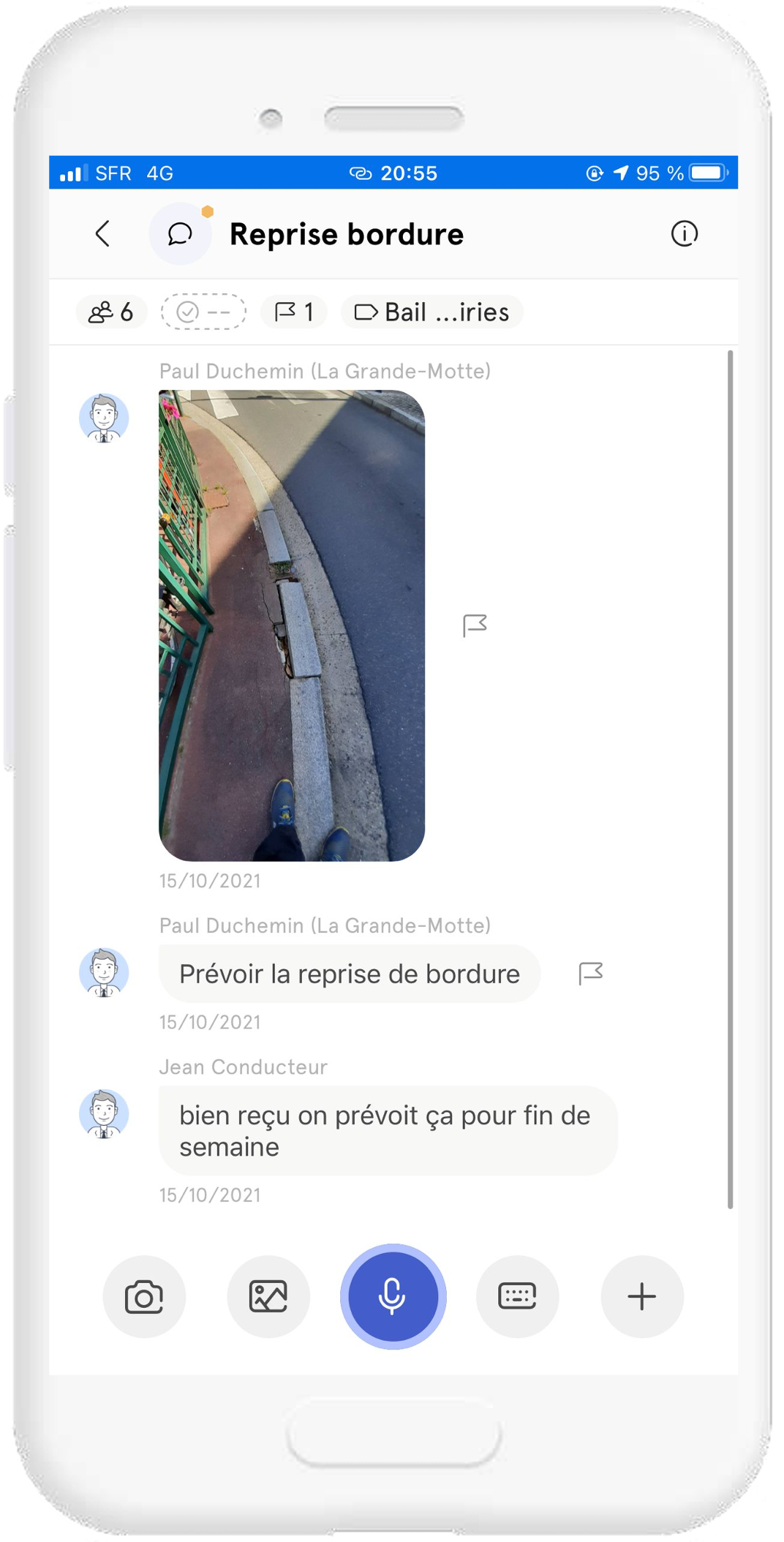
Task: Open the conversation bubble icon
Action: click(x=180, y=234)
